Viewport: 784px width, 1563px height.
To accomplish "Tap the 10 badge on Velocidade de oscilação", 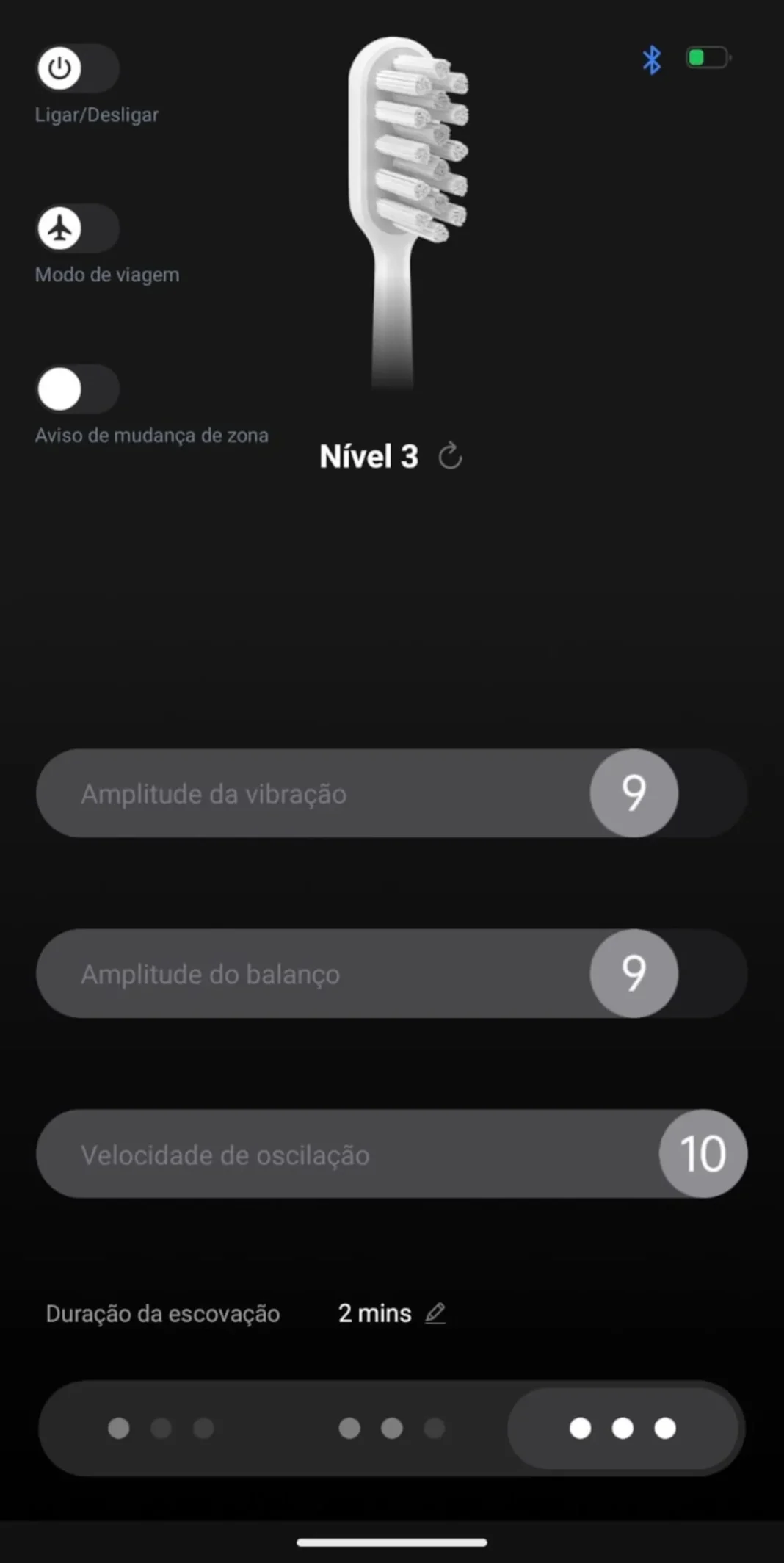I will point(702,1153).
